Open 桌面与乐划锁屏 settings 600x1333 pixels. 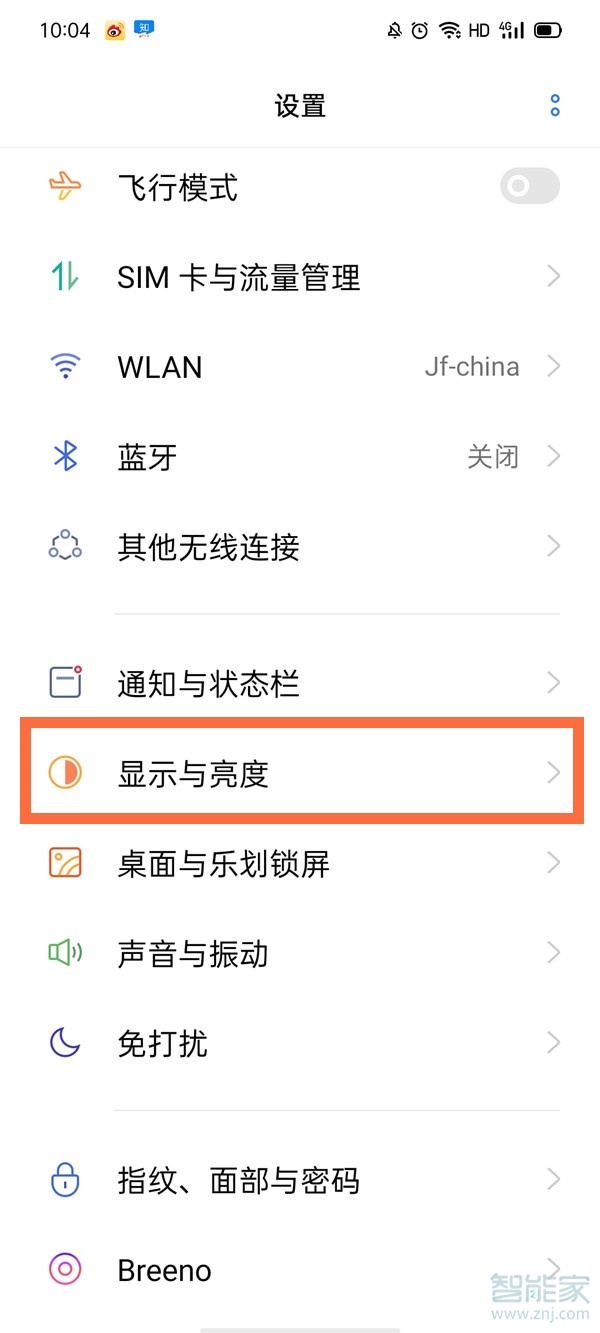(300, 863)
